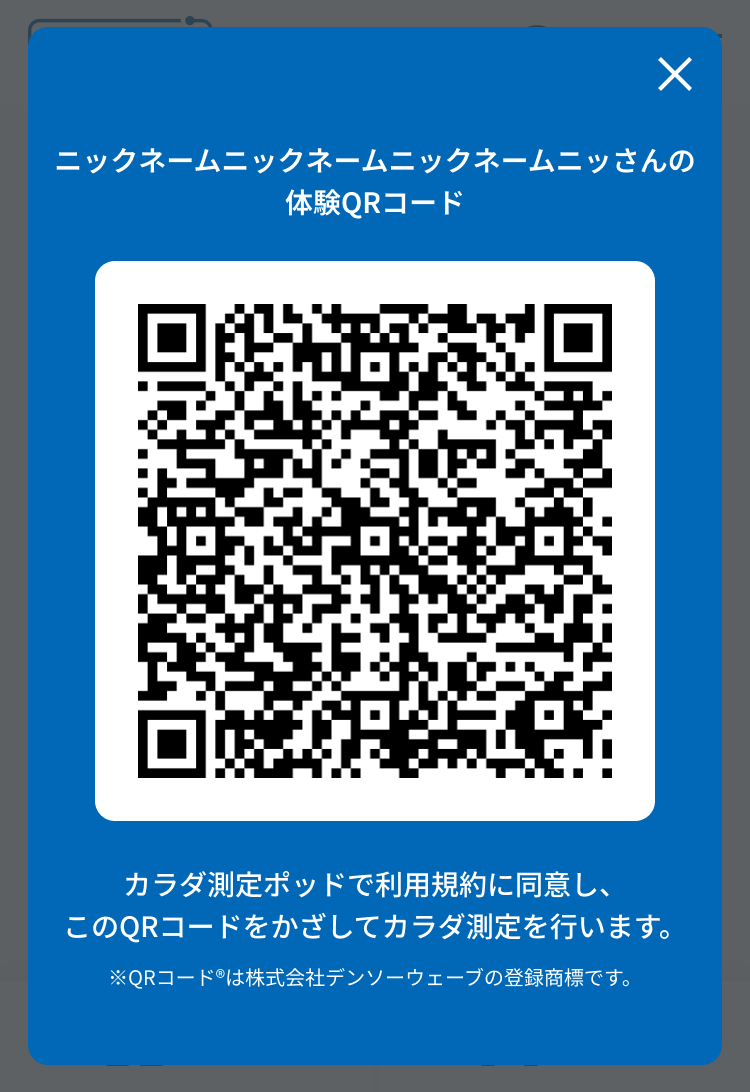The image size is (750, 1092).
Task: Close the QR code dialog
Action: click(x=675, y=74)
